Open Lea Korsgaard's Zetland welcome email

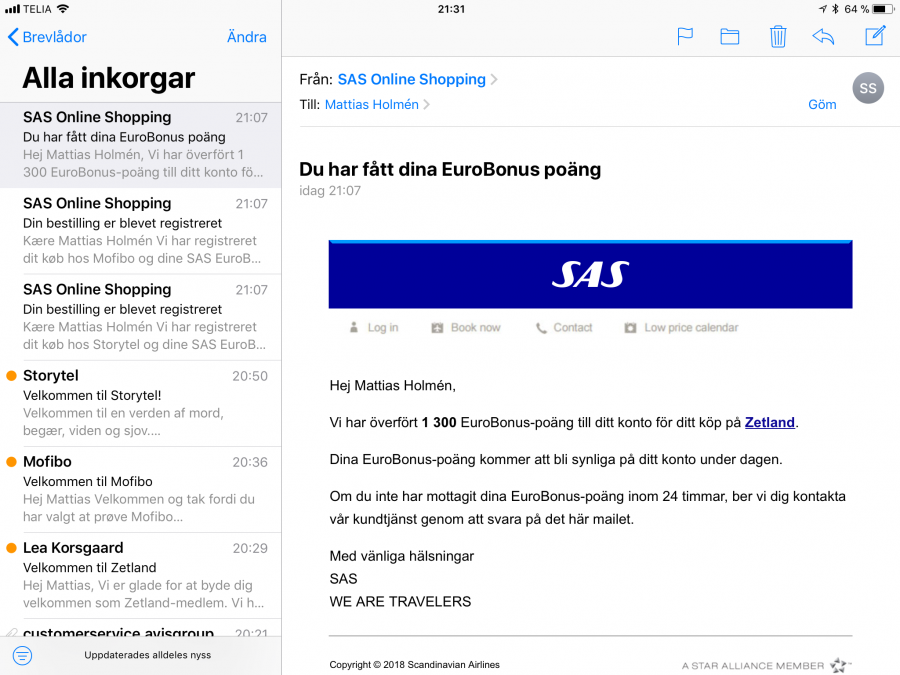point(141,575)
